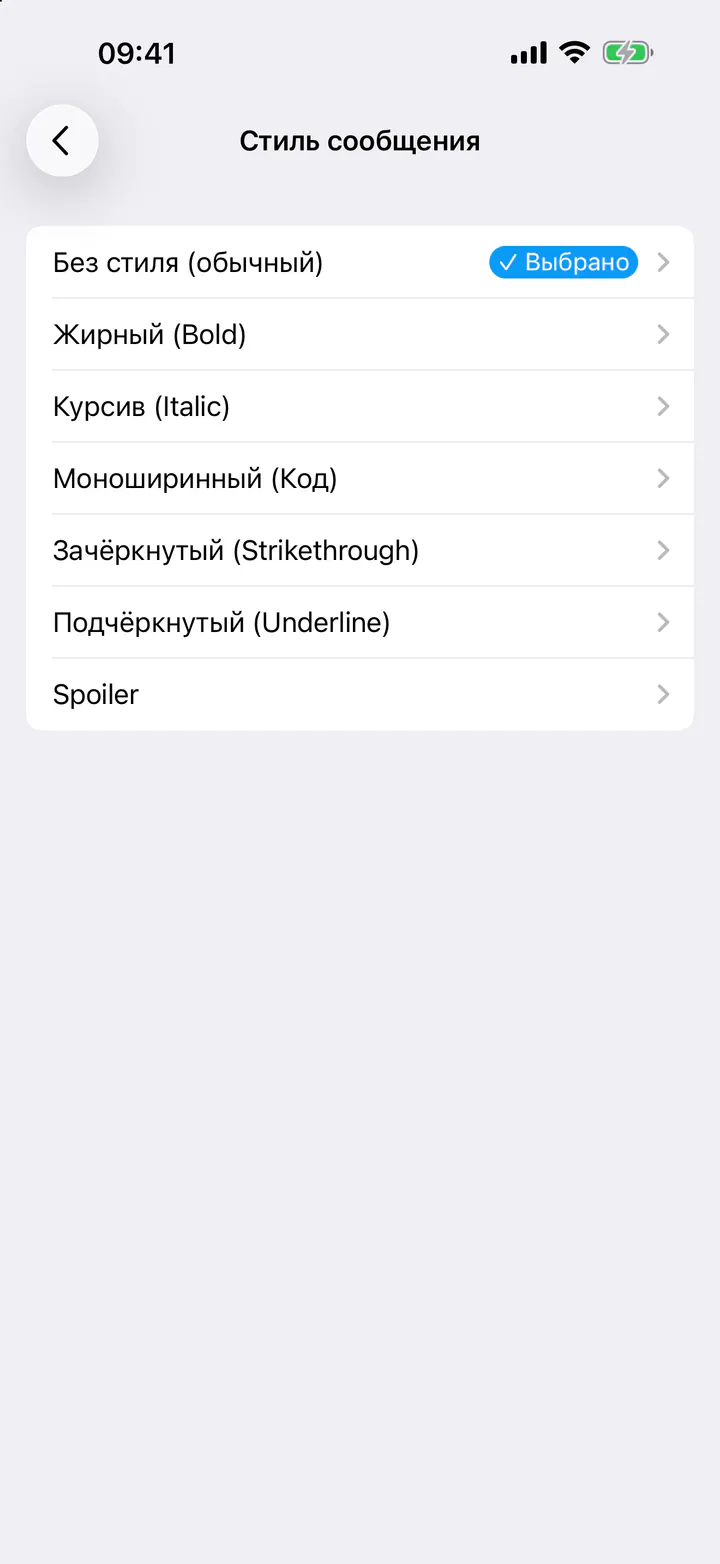720x1564 pixels.
Task: Go back using the arrow button
Action: [x=62, y=141]
